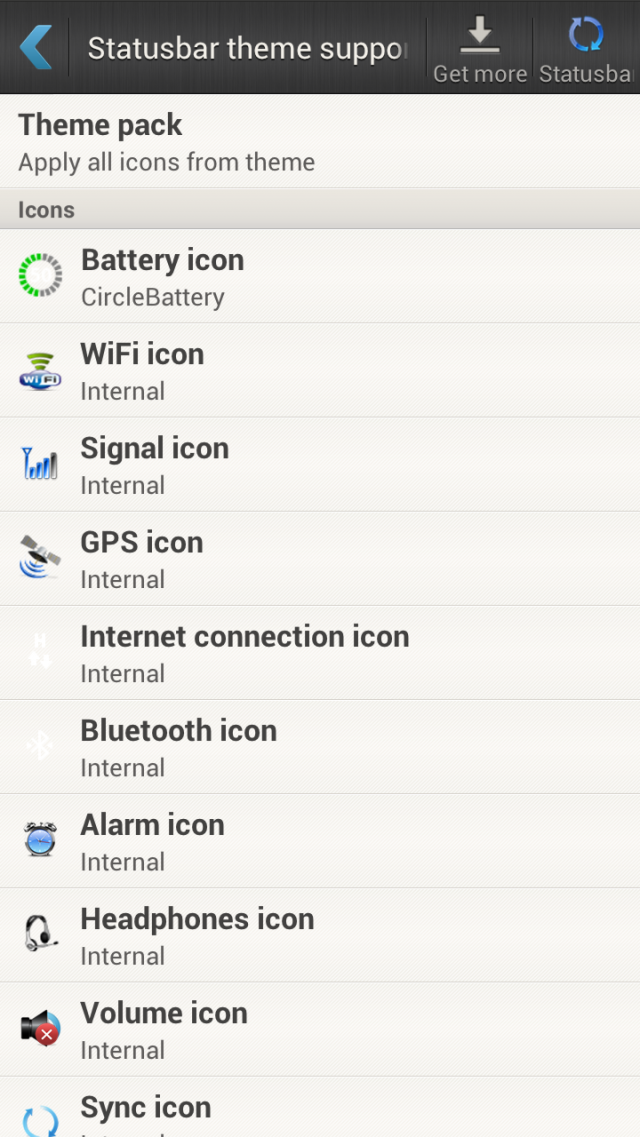Change the Signal icon
This screenshot has width=640, height=1138.
coord(320,464)
